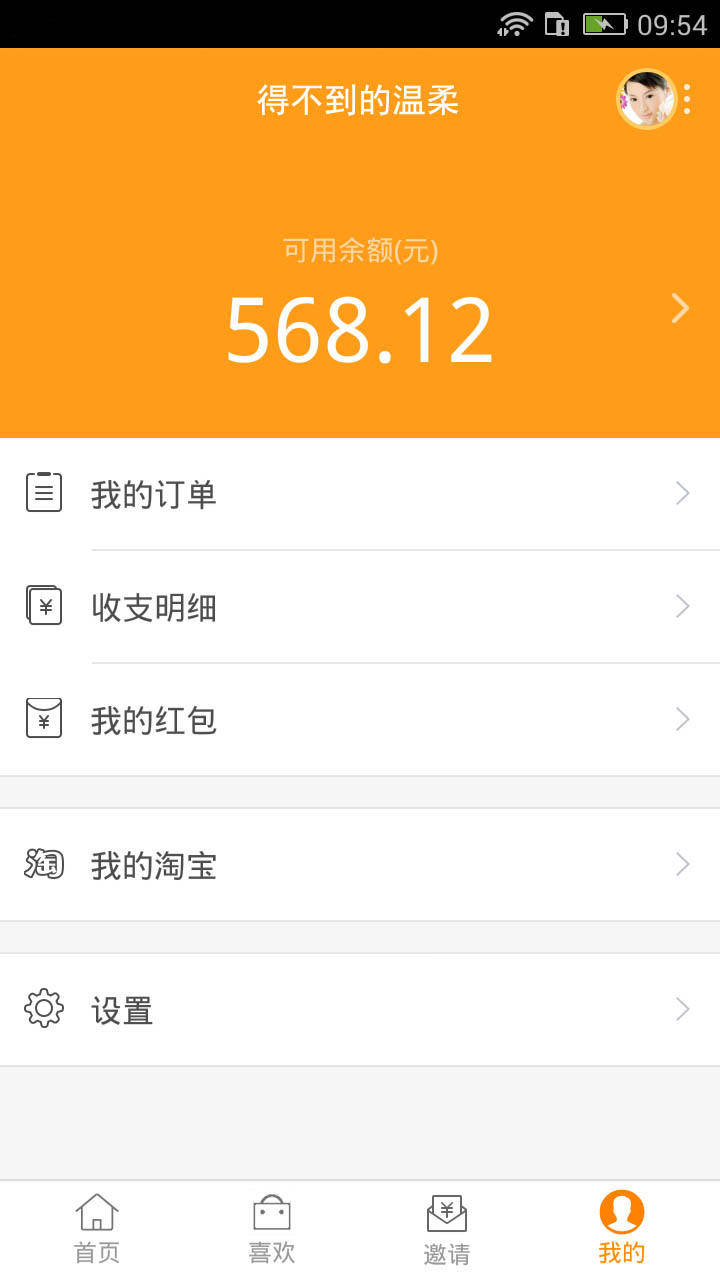Switch to the 首页 tab
The height and width of the screenshot is (1280, 720).
(x=96, y=1227)
